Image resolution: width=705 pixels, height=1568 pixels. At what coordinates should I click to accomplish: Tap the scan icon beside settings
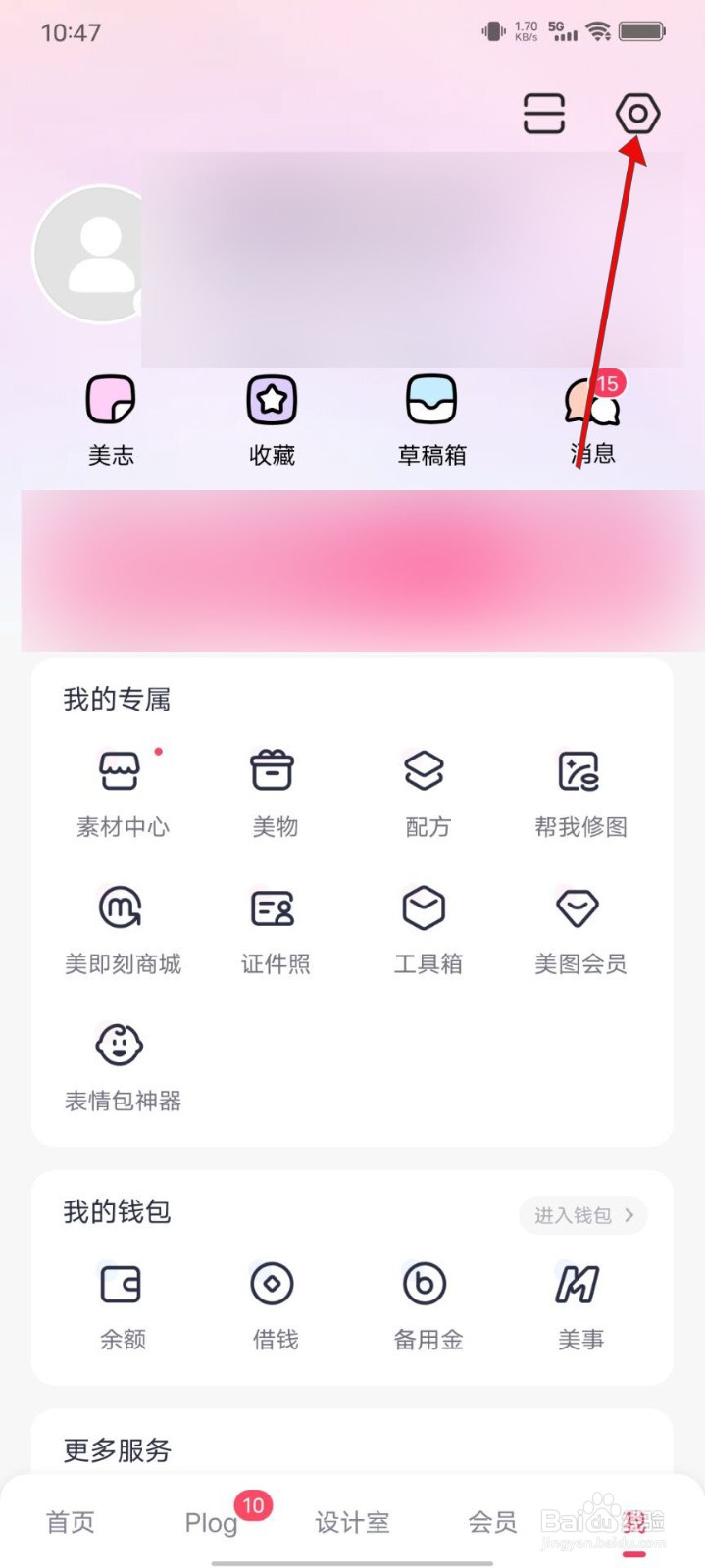point(544,114)
